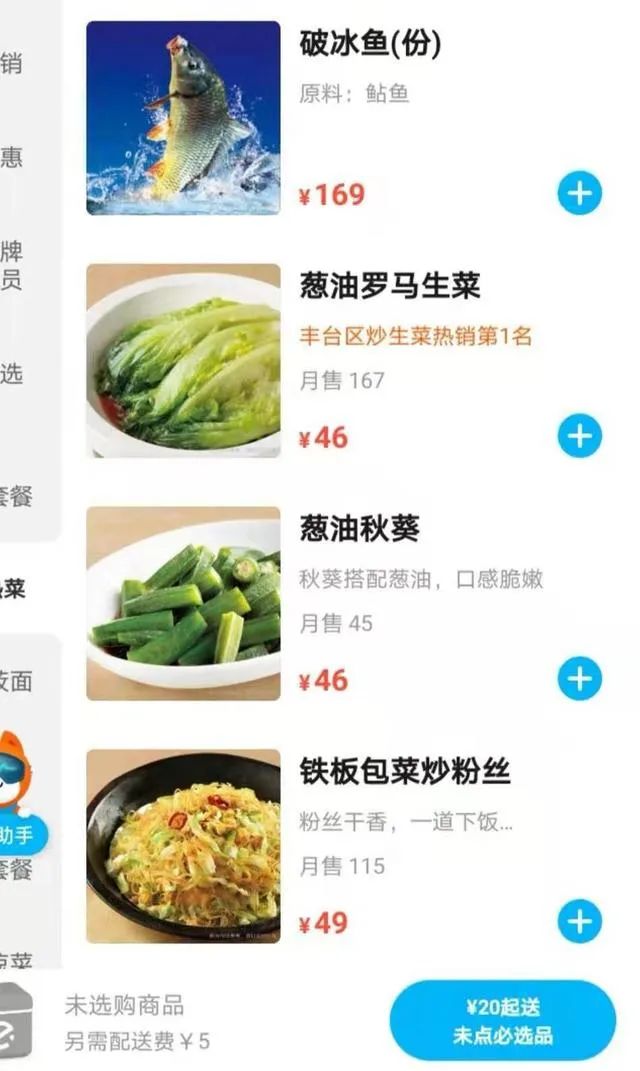This screenshot has height=1071, width=640.
Task: View the 铁板包菜炒粉丝 dish photo
Action: 183,846
